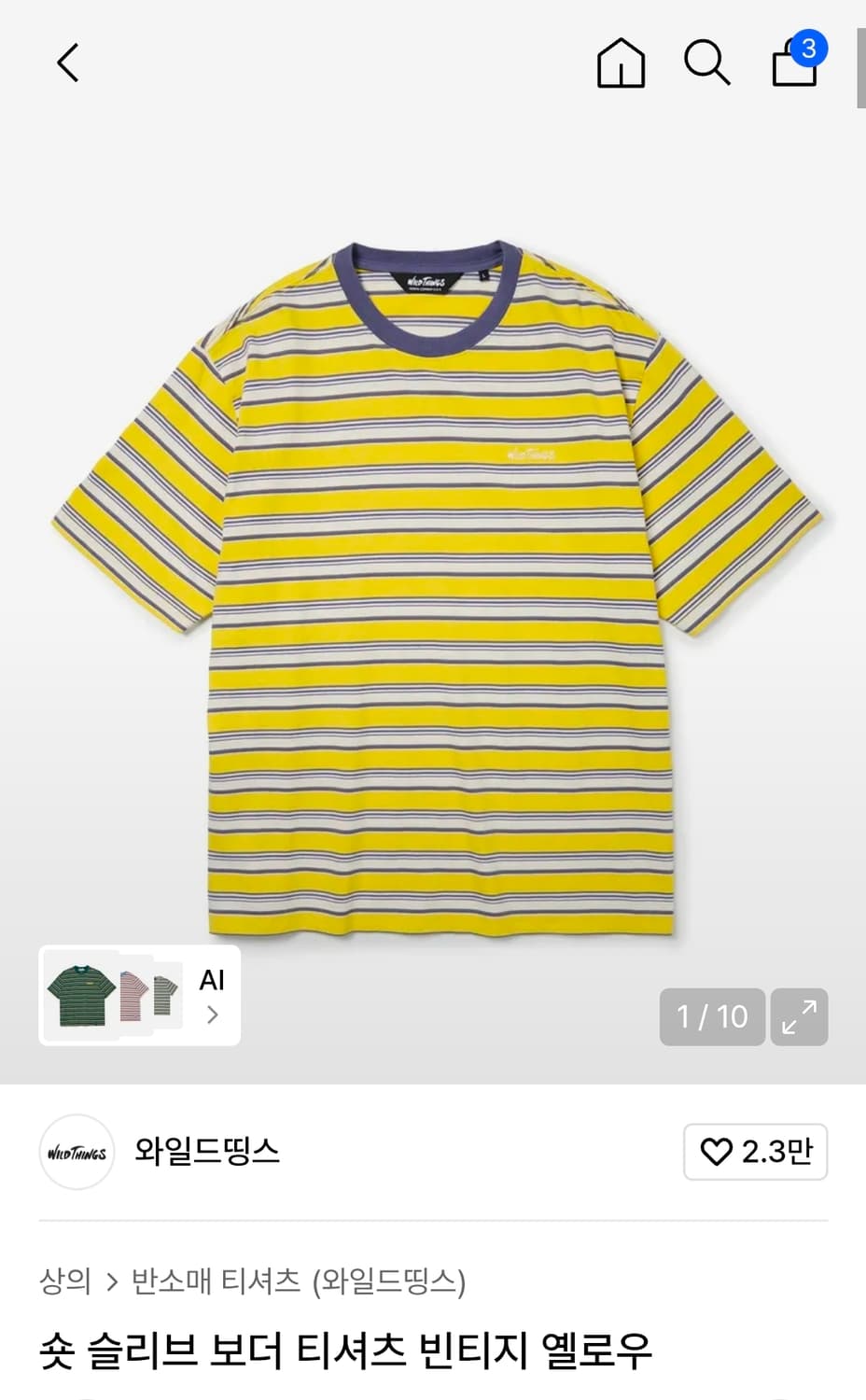Open the 상의 category breadcrumb
The width and height of the screenshot is (866, 1400).
[x=65, y=1281]
